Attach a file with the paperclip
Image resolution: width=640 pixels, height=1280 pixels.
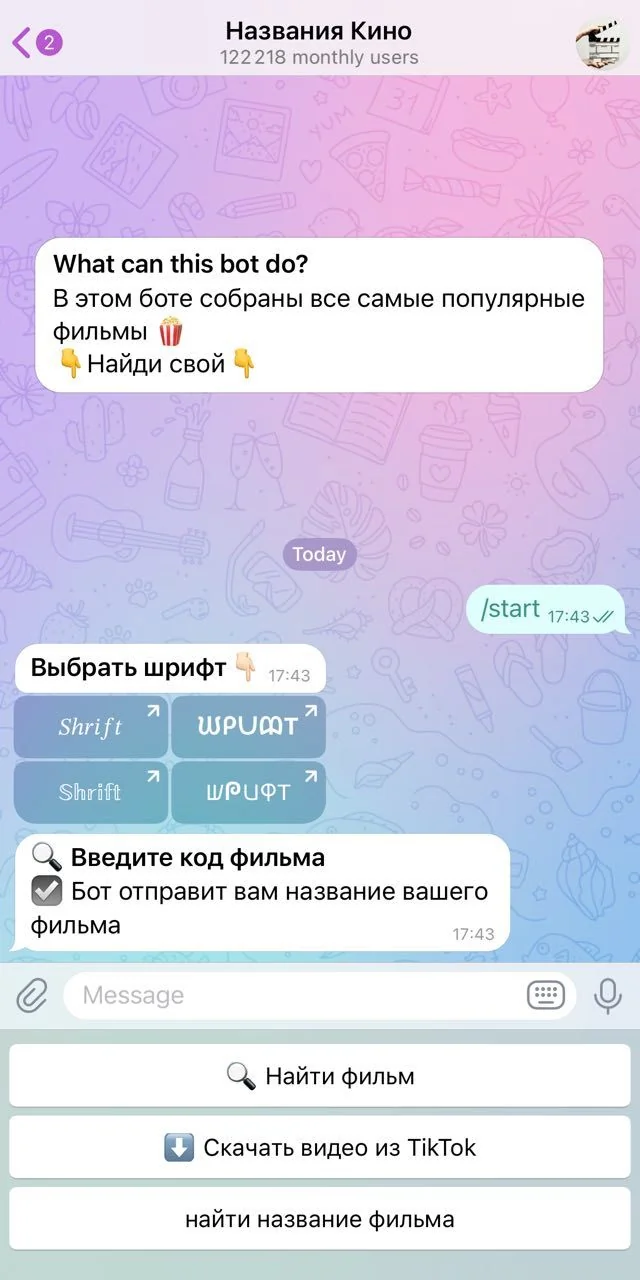[32, 995]
